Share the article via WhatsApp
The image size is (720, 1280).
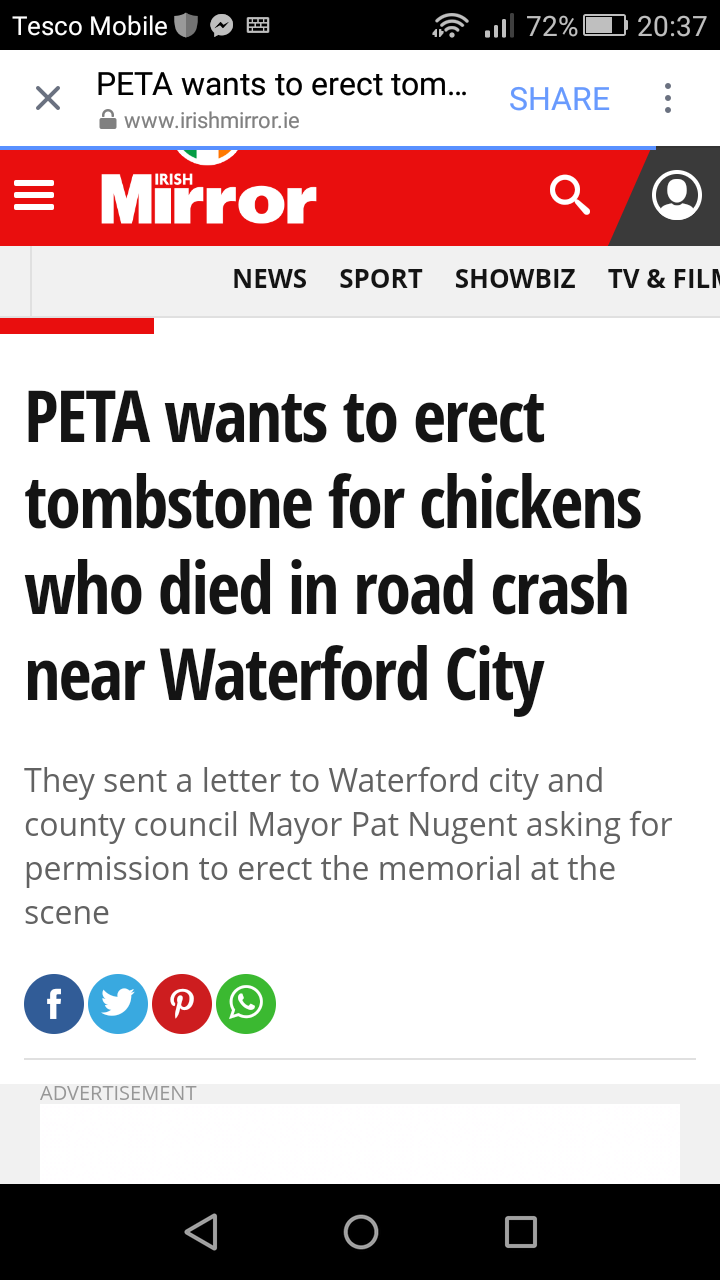pos(246,1004)
